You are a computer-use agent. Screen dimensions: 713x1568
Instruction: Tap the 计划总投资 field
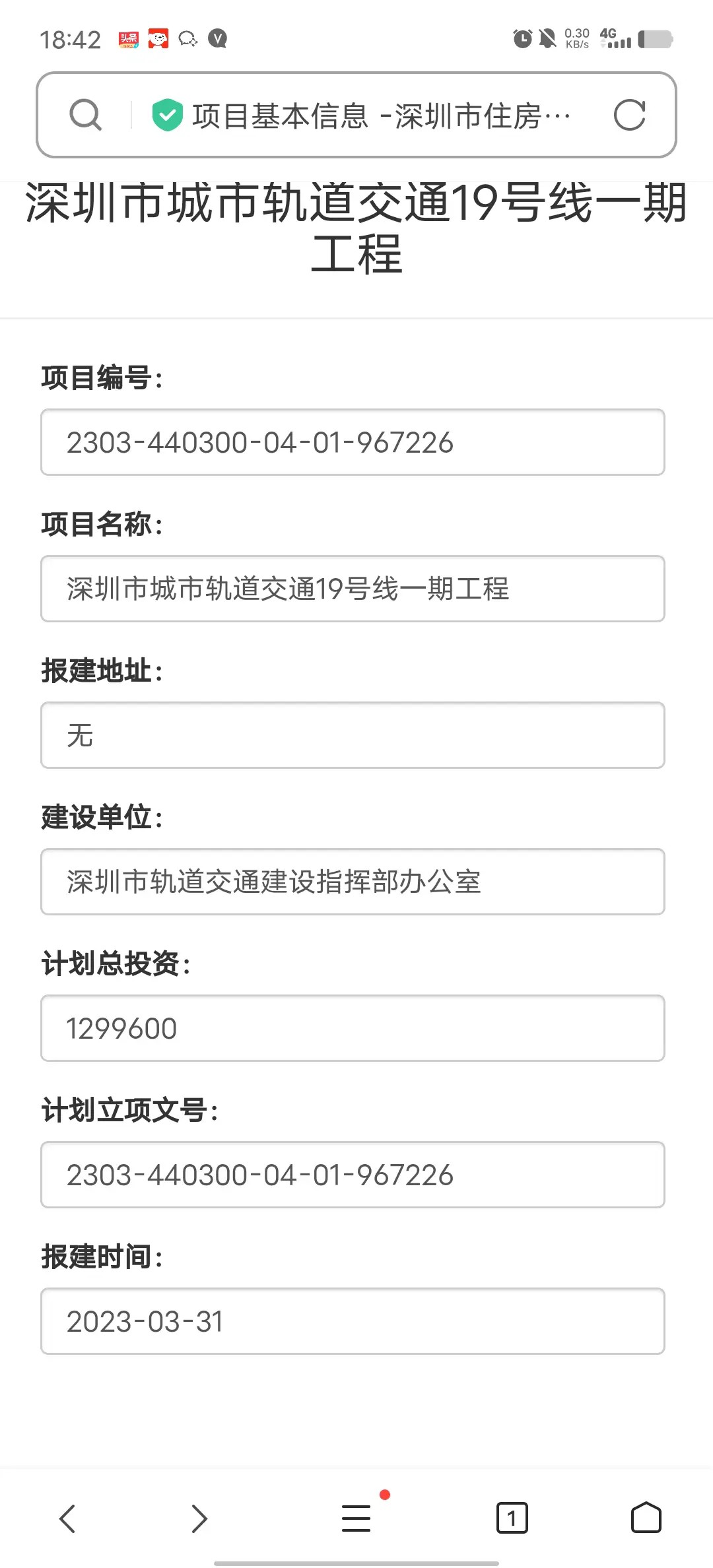point(353,1028)
